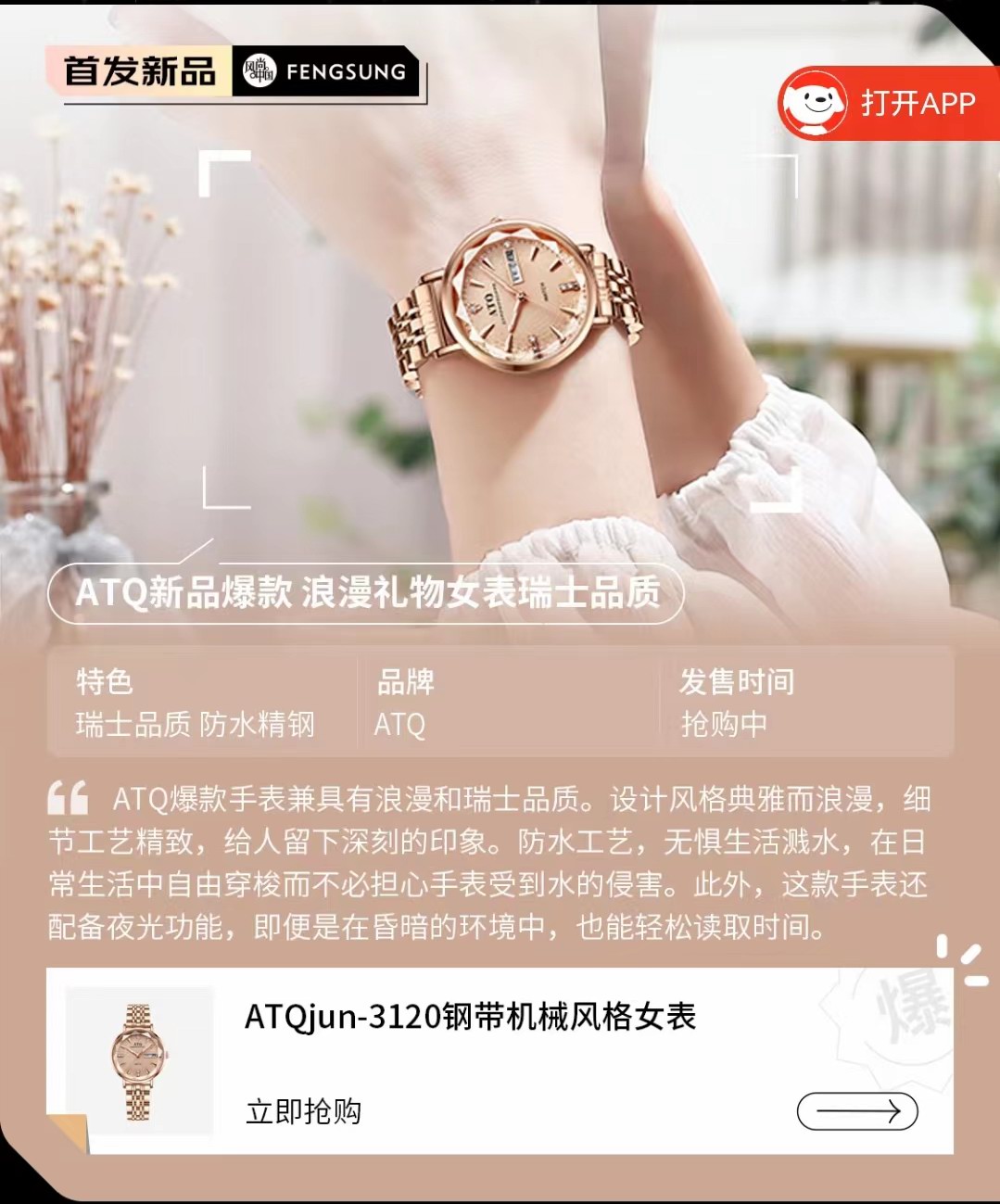The height and width of the screenshot is (1204, 1000).
Task: Open the ATQjun-3120 watch product card
Action: pos(471,1017)
